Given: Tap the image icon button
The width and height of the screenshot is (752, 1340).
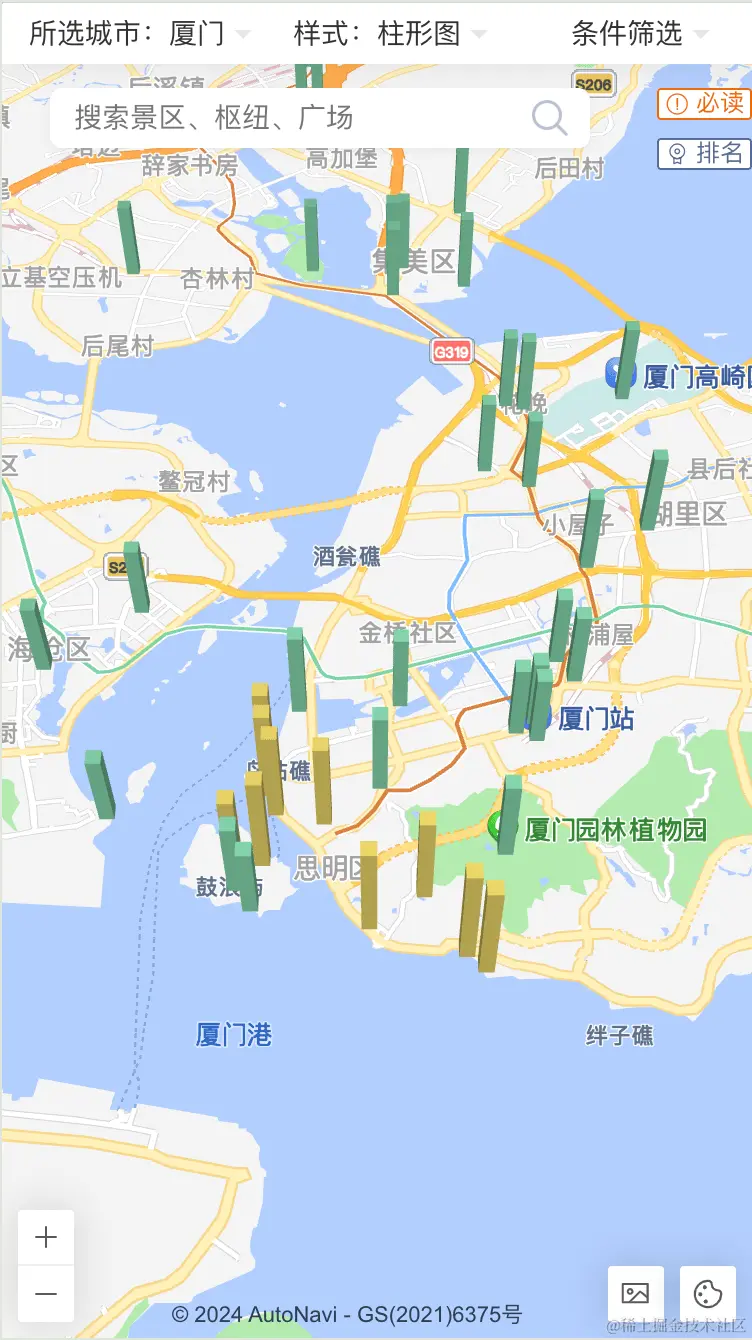Looking at the screenshot, I should [x=636, y=1293].
